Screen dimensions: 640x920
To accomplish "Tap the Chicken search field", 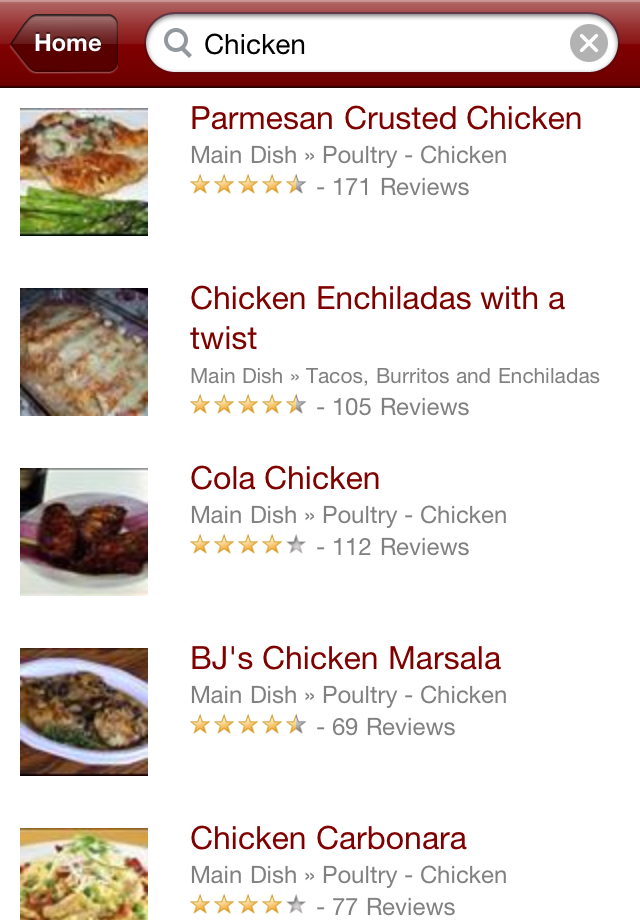I will pyautogui.click(x=370, y=44).
